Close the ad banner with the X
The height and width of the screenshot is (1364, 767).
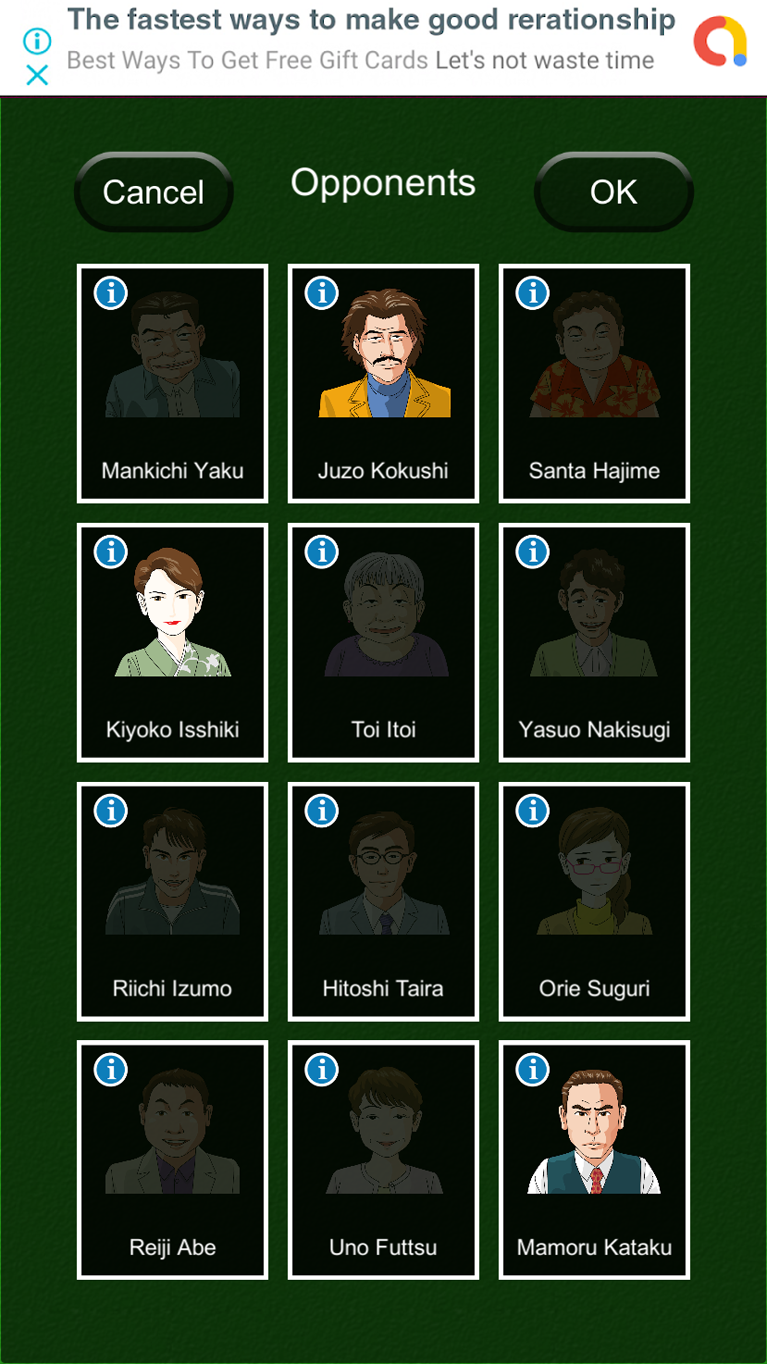(37, 75)
